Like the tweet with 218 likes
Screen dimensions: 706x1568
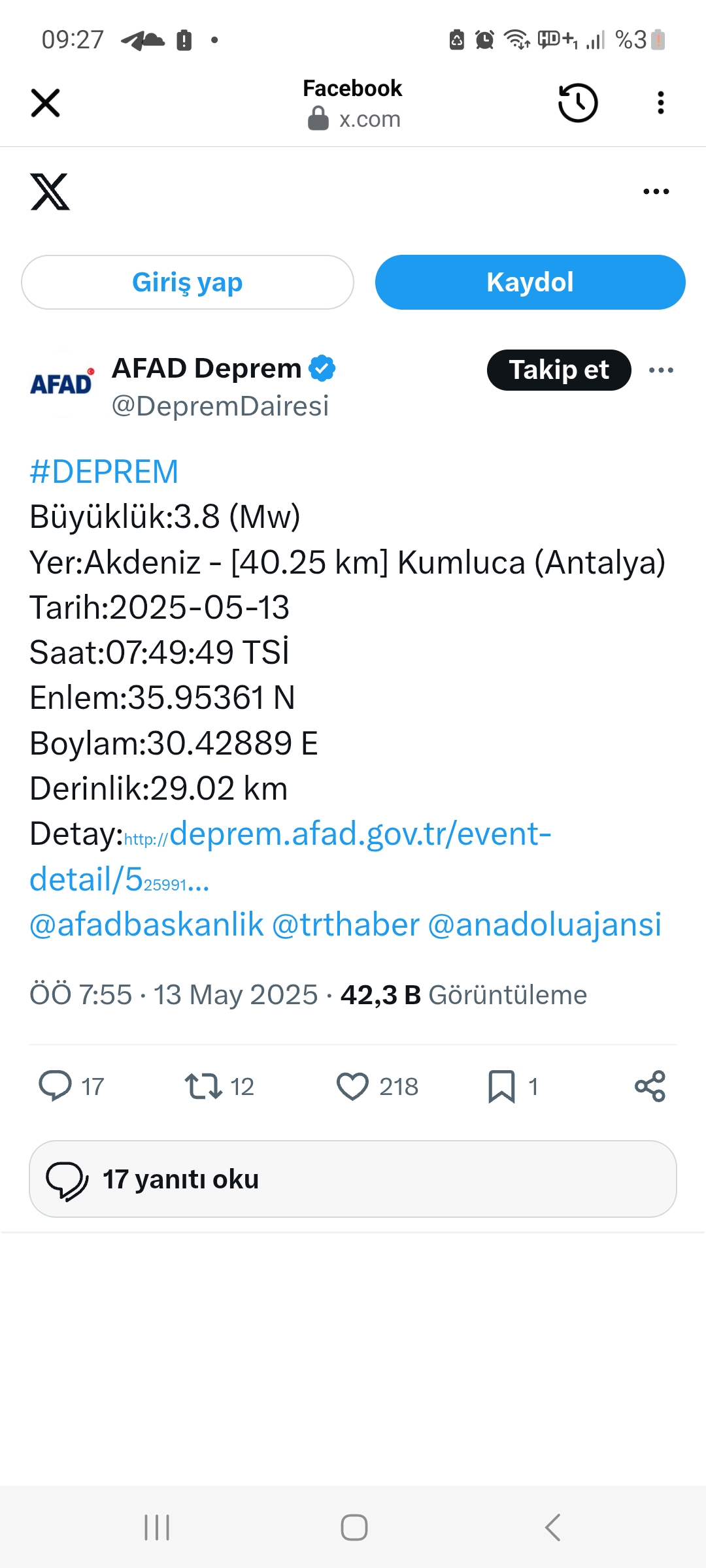point(353,1086)
